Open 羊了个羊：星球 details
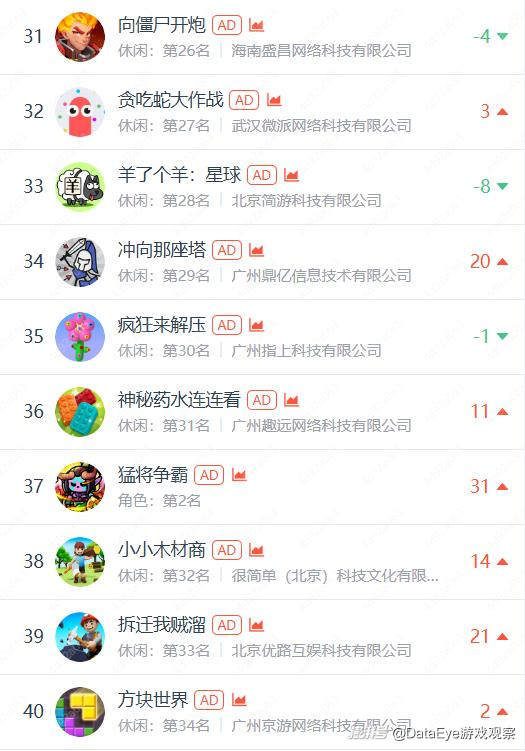 [262, 187]
